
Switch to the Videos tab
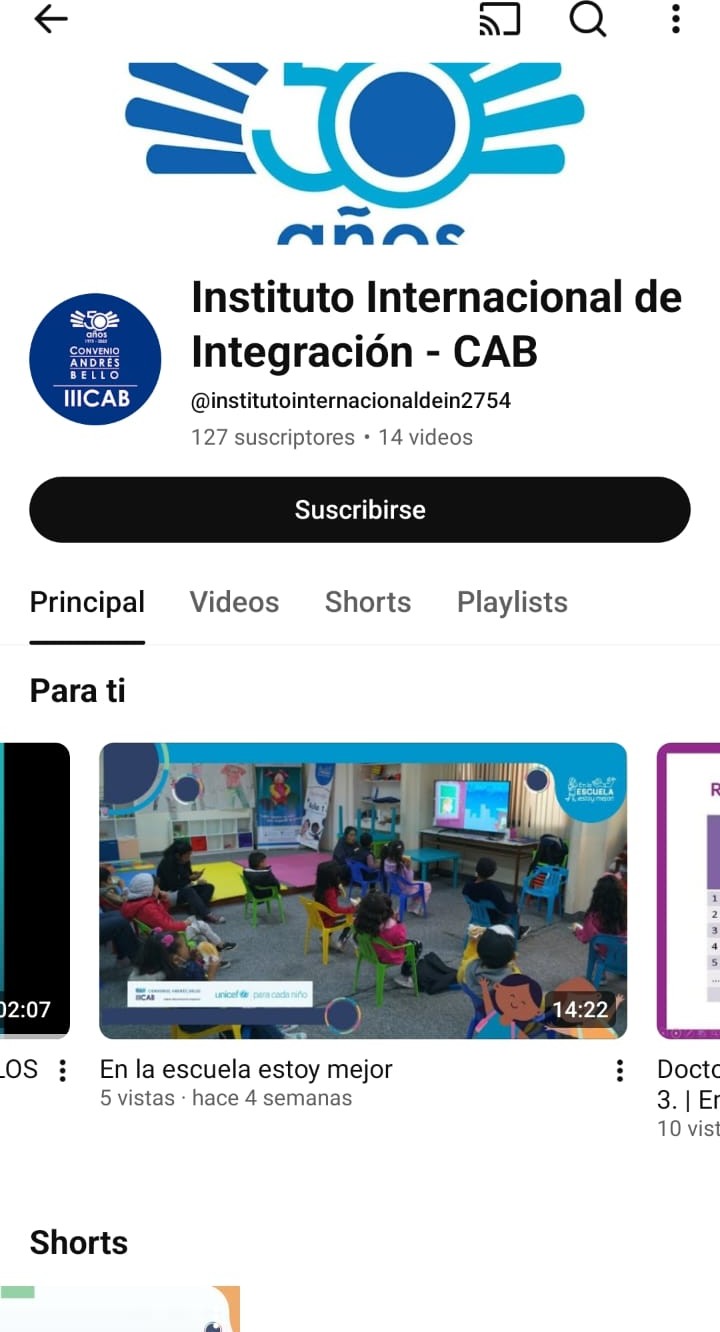pyautogui.click(x=234, y=602)
